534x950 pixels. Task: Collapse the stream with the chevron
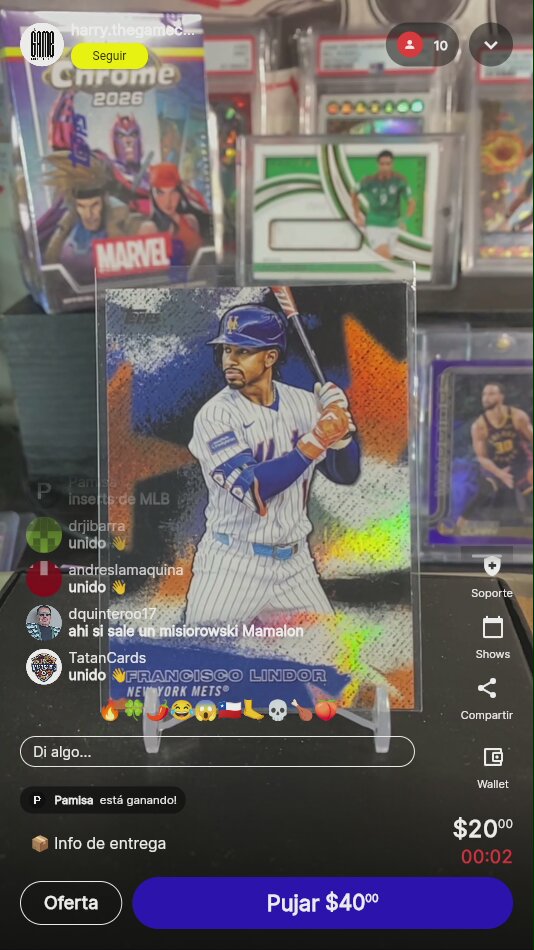tap(491, 45)
